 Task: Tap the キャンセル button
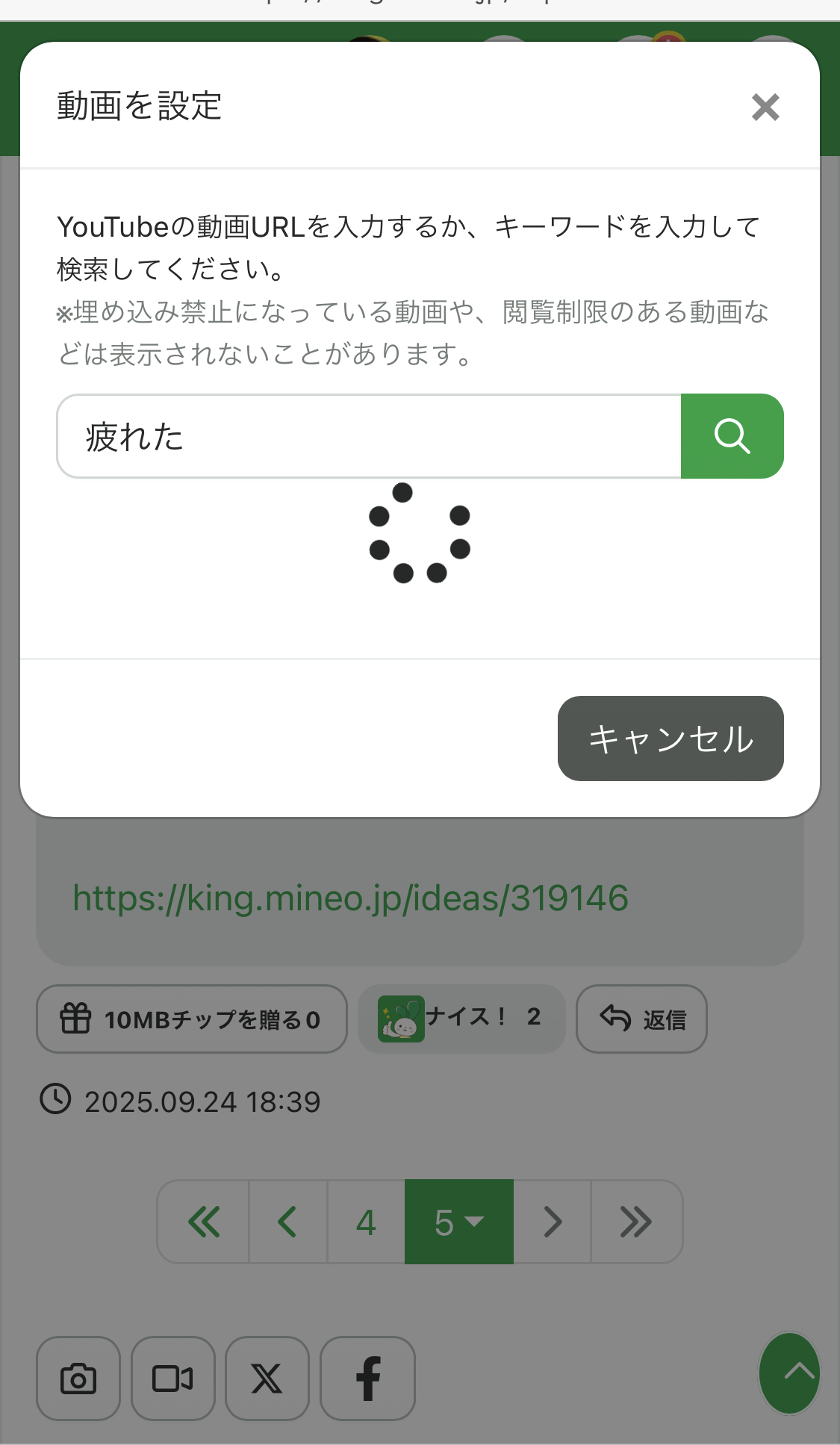coord(671,739)
